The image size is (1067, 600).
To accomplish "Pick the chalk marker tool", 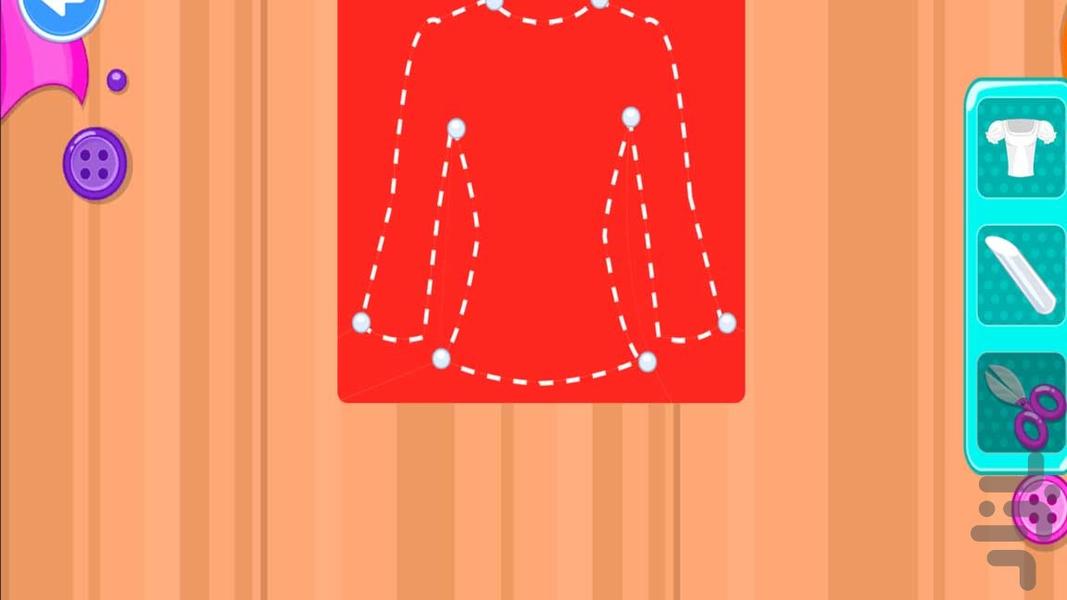I will click(1021, 275).
